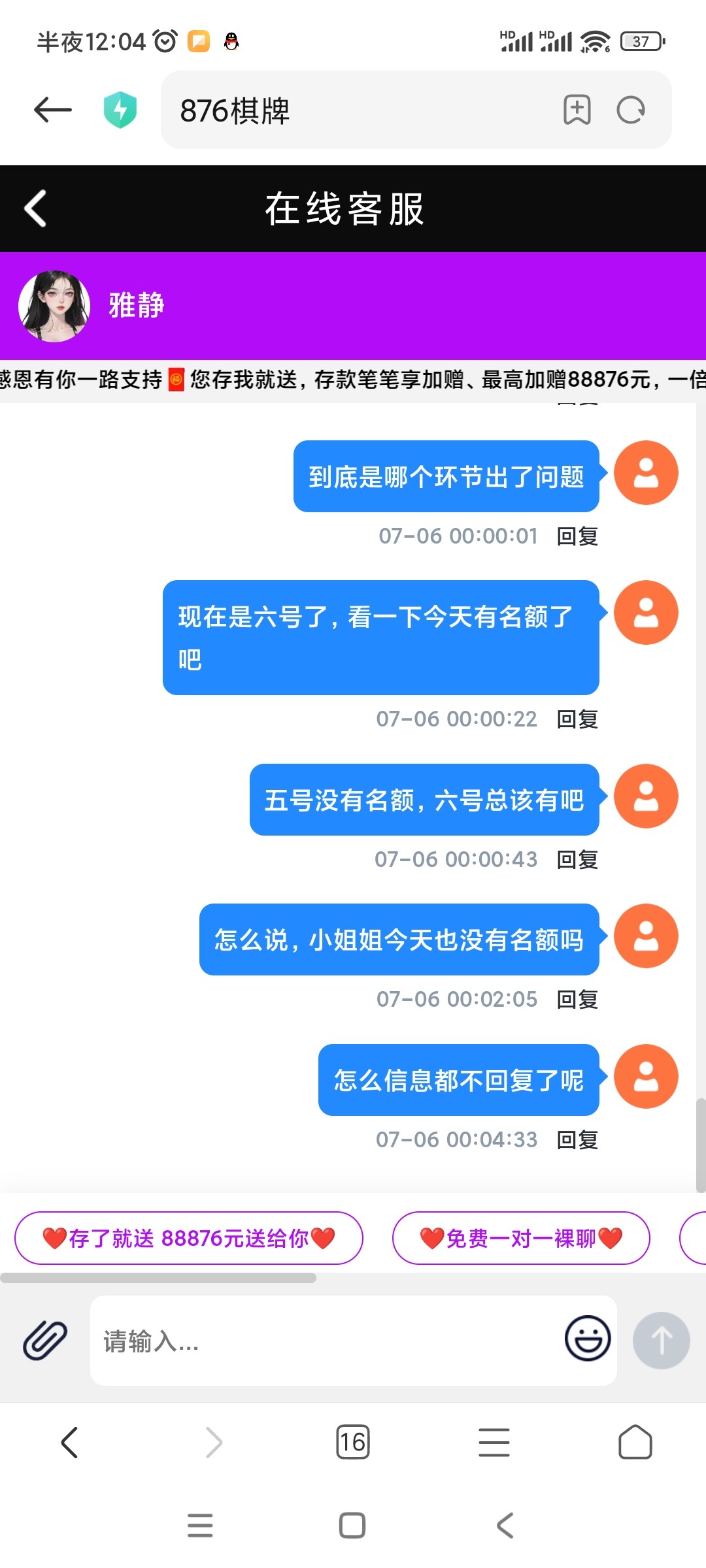Hit 回复 beneath the 00:02:05 message

[577, 1000]
